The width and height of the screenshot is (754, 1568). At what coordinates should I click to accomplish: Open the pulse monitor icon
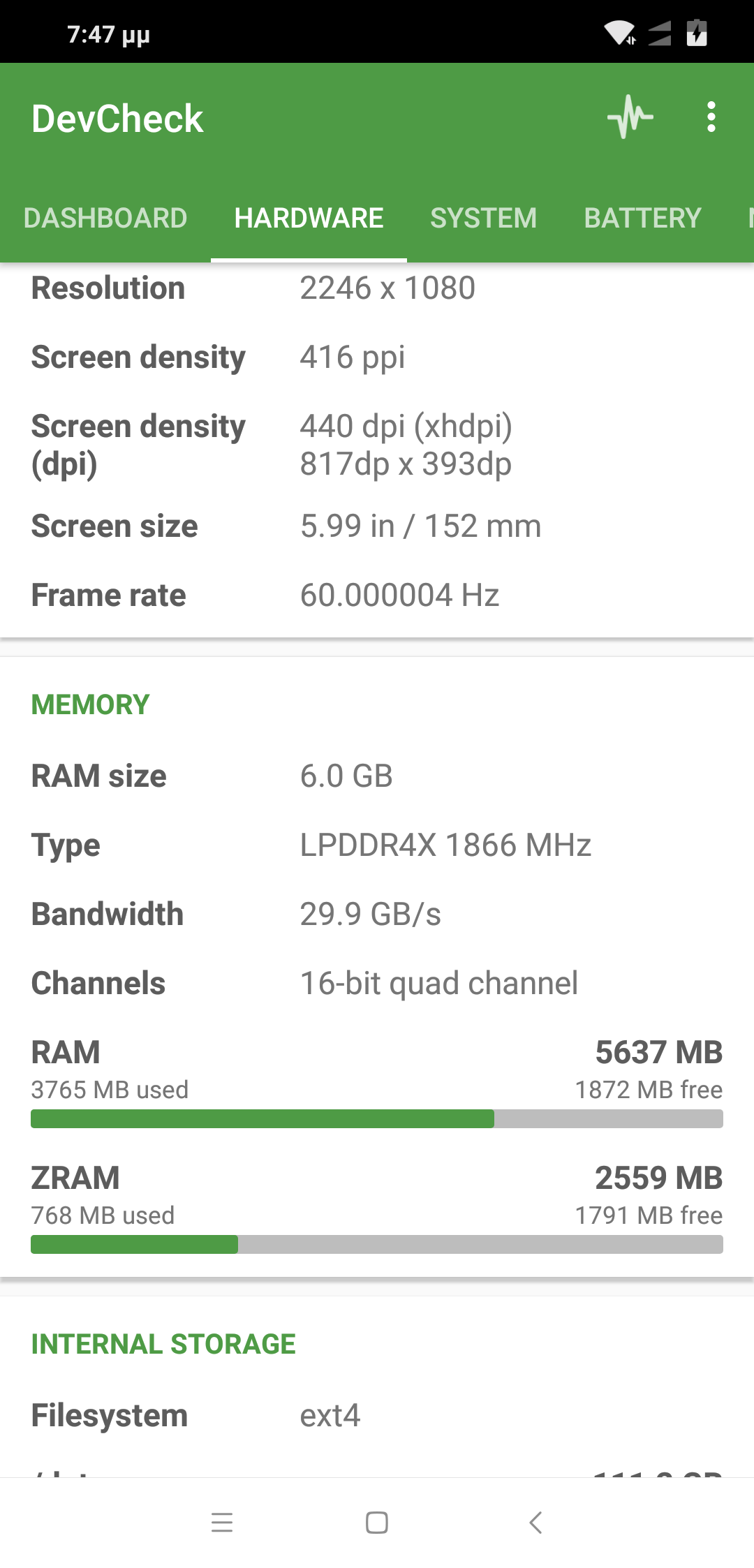[x=630, y=117]
